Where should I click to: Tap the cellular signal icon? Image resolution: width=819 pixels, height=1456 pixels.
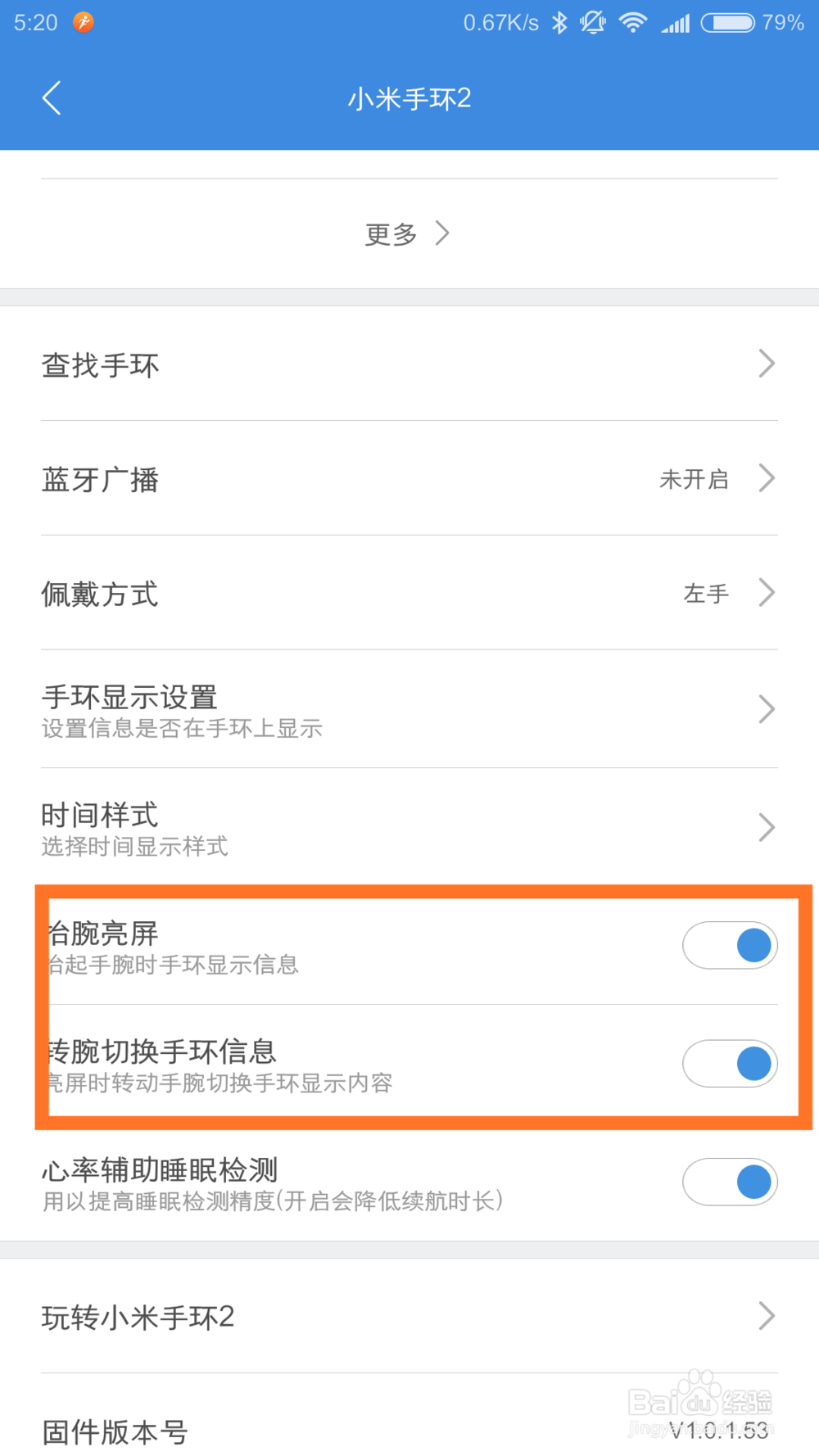tap(676, 22)
